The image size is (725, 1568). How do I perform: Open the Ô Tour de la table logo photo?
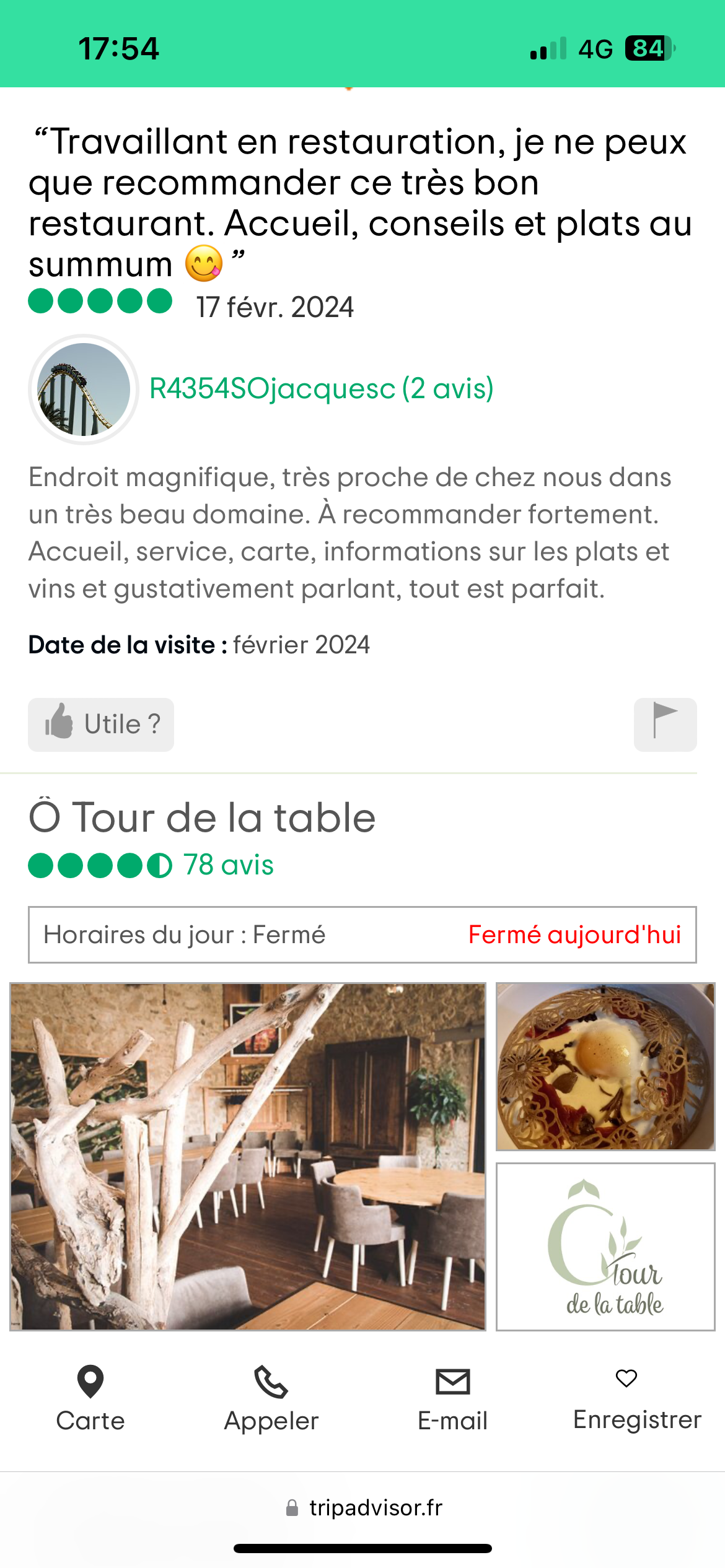pos(605,1246)
